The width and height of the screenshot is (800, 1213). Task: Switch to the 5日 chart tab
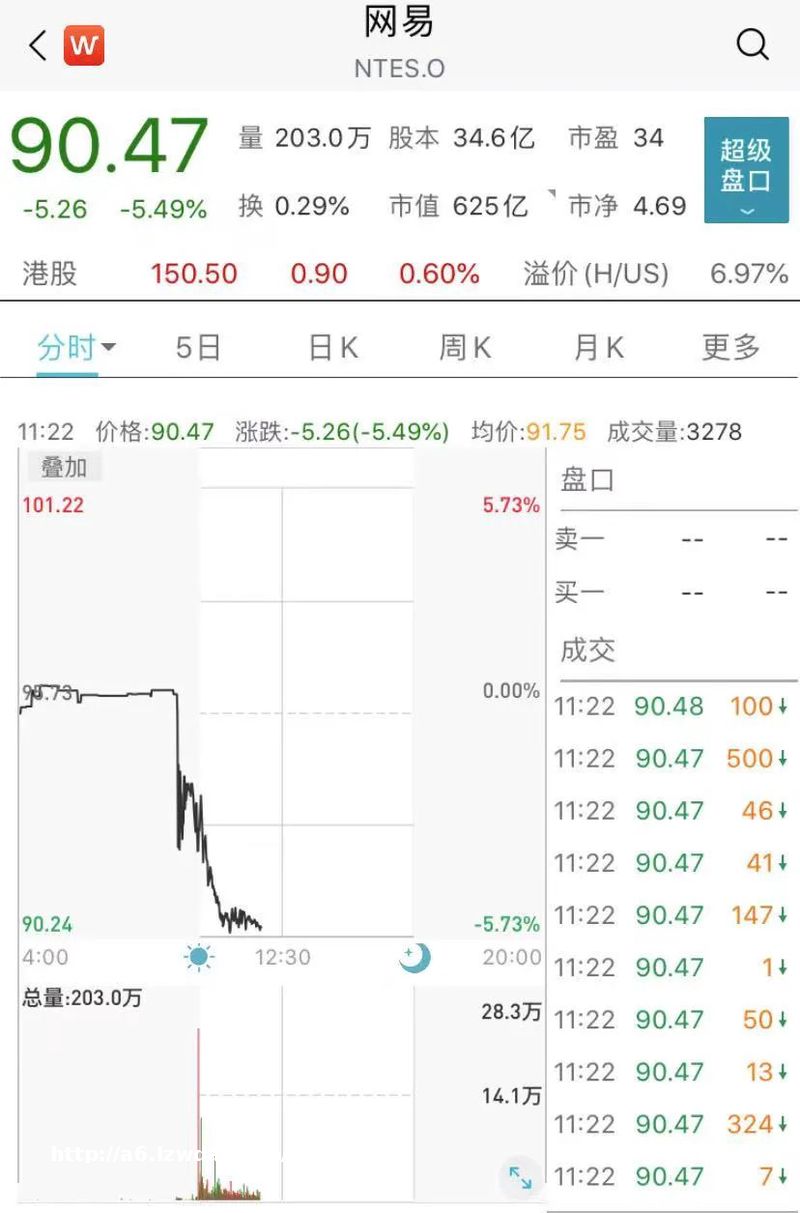pos(198,347)
